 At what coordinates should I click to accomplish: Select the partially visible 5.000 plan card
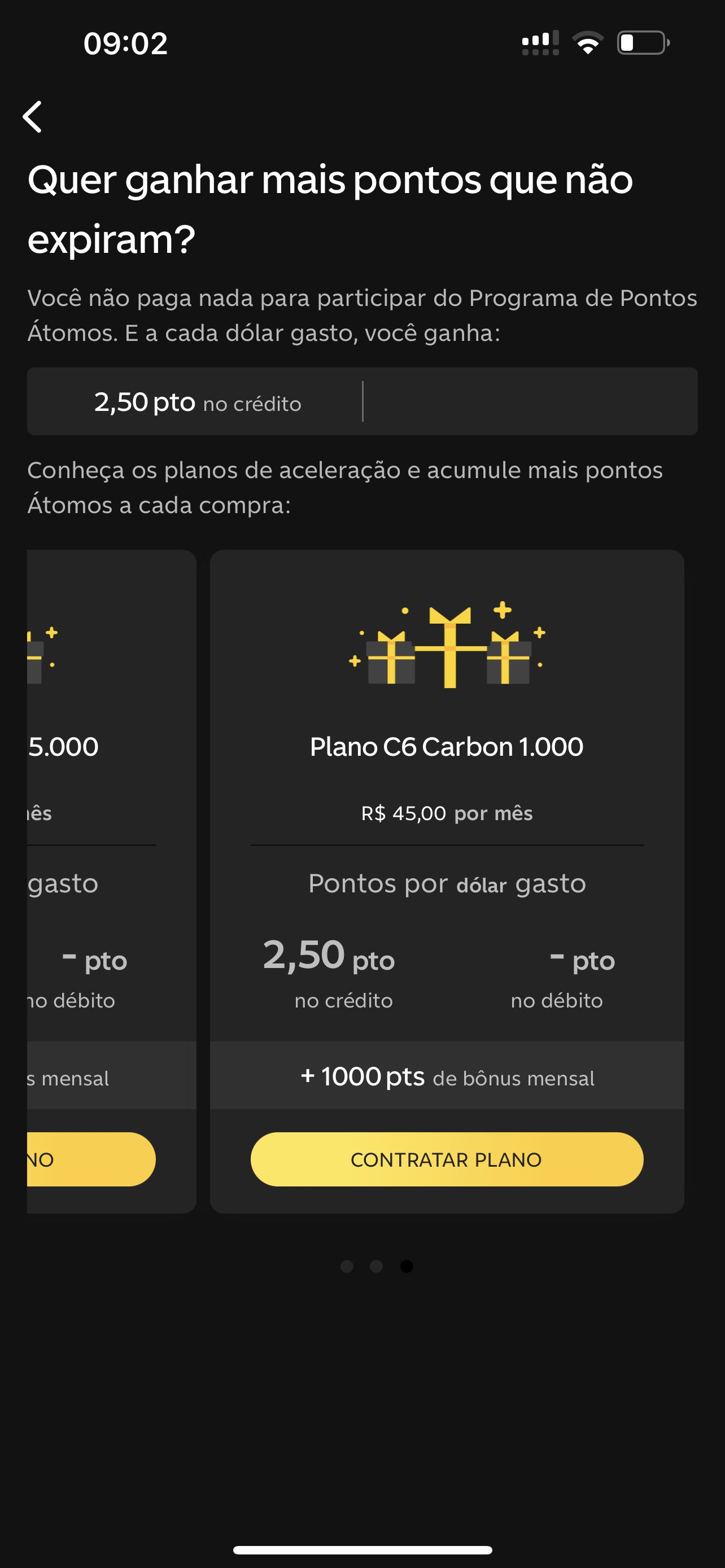pyautogui.click(x=111, y=882)
